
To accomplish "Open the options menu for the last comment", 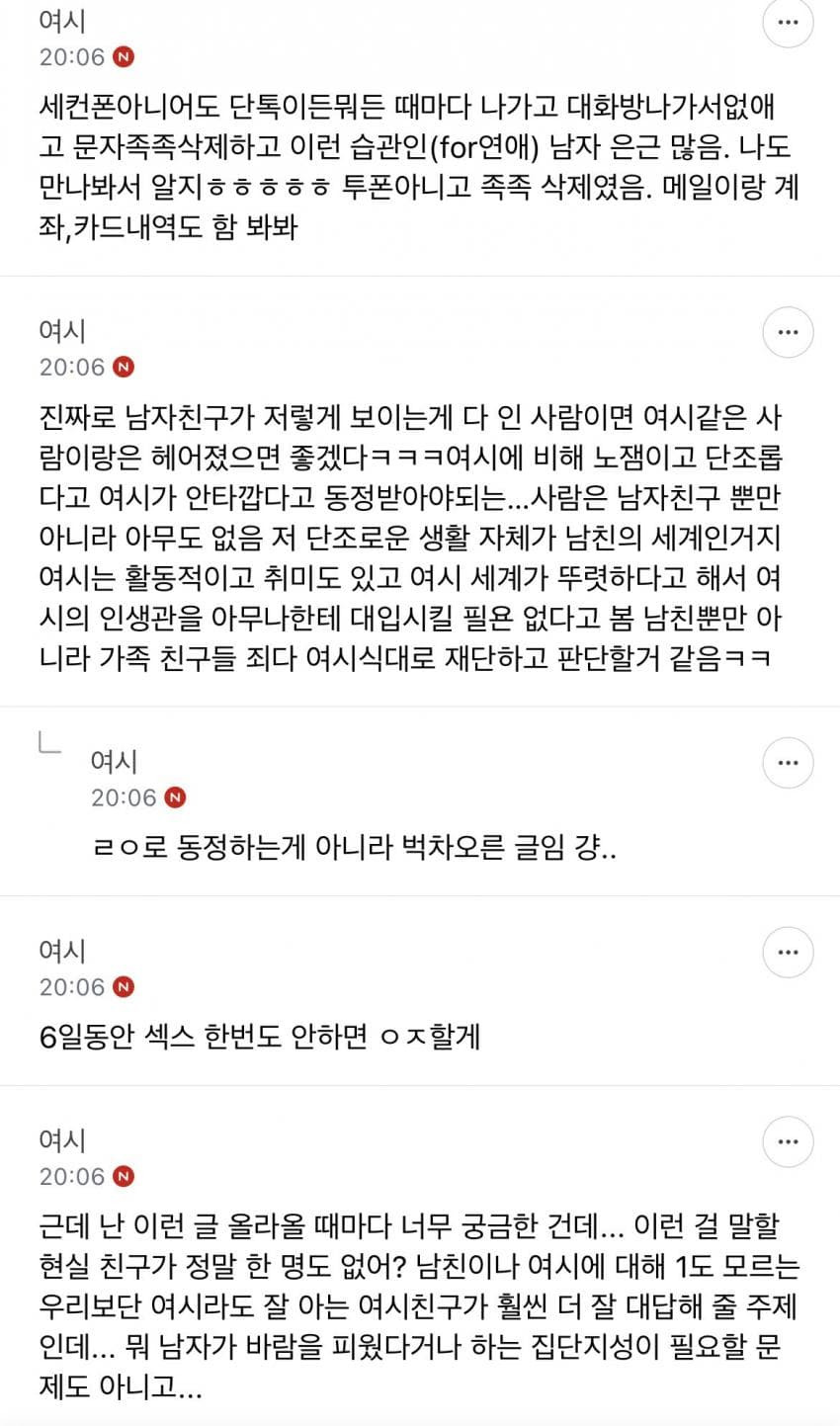I will click(x=788, y=1140).
